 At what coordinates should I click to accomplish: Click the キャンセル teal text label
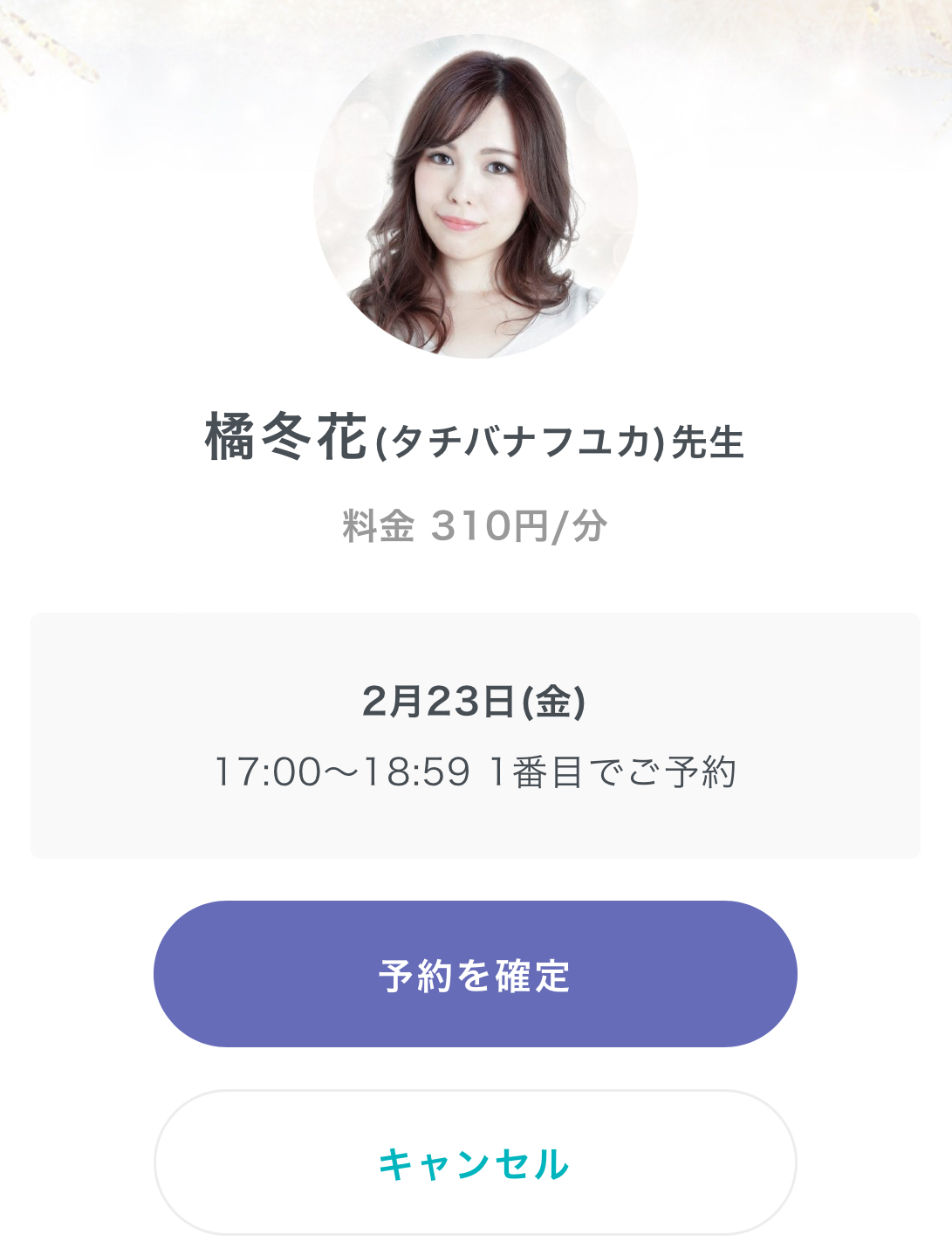point(476,1162)
